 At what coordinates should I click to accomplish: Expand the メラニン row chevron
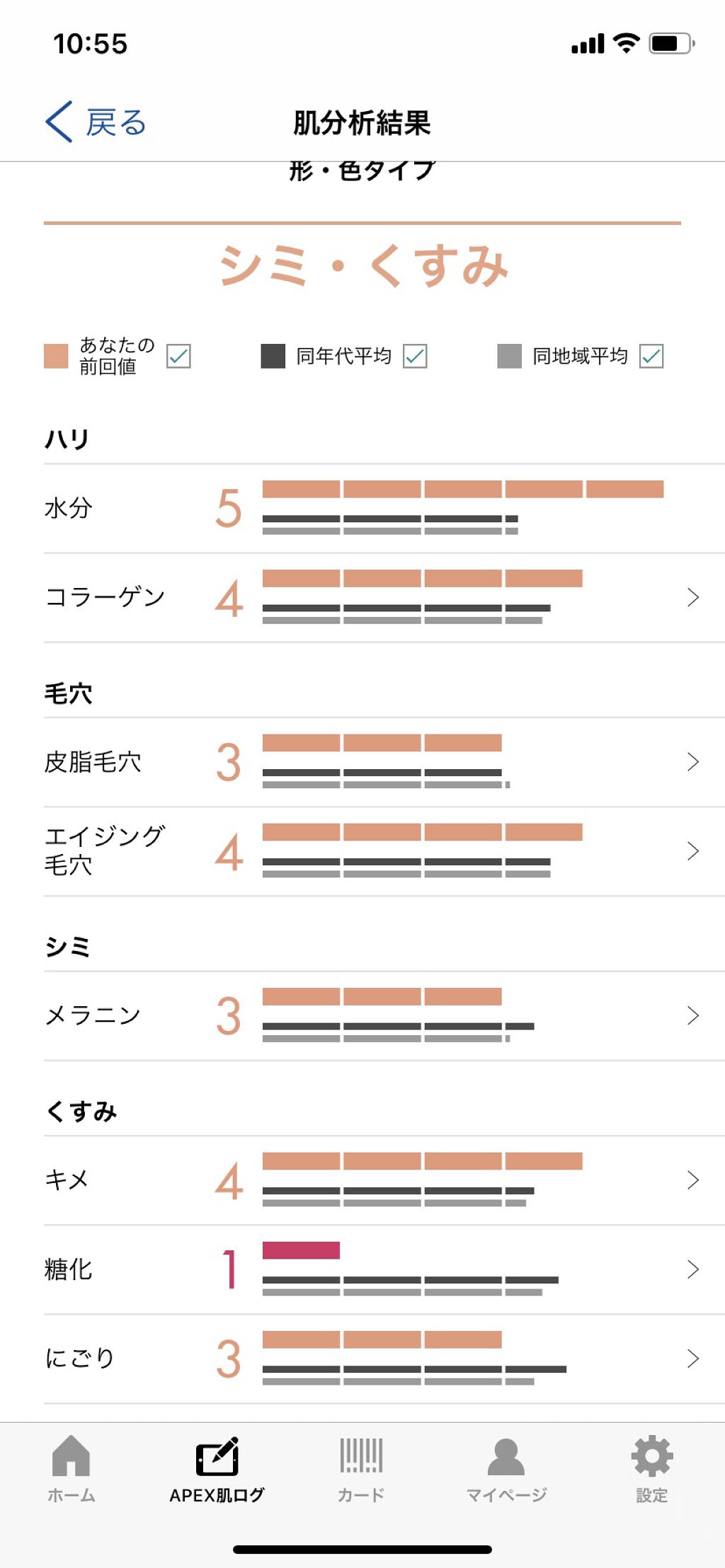(x=695, y=1015)
